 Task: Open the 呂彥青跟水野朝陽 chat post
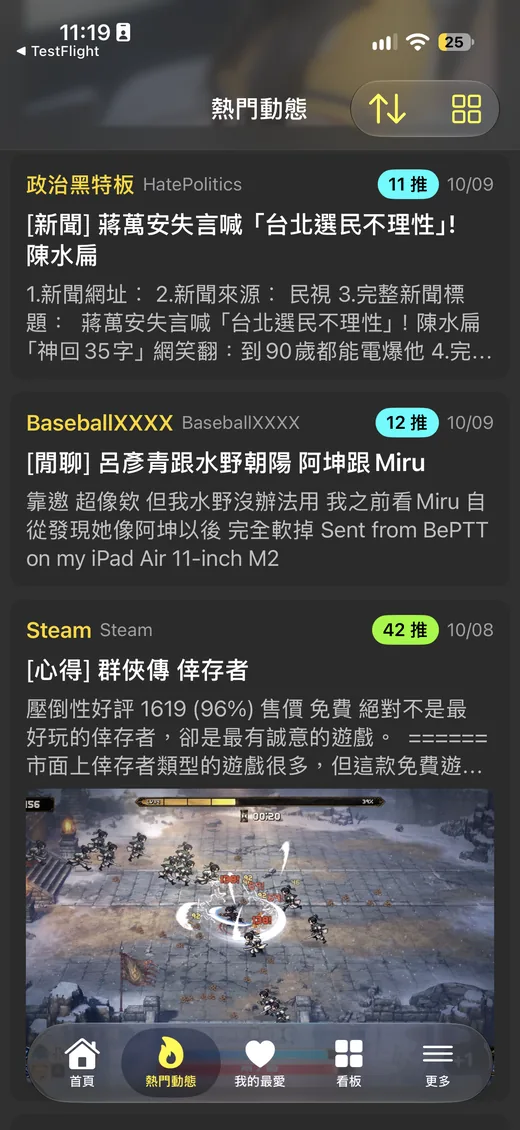pos(260,489)
